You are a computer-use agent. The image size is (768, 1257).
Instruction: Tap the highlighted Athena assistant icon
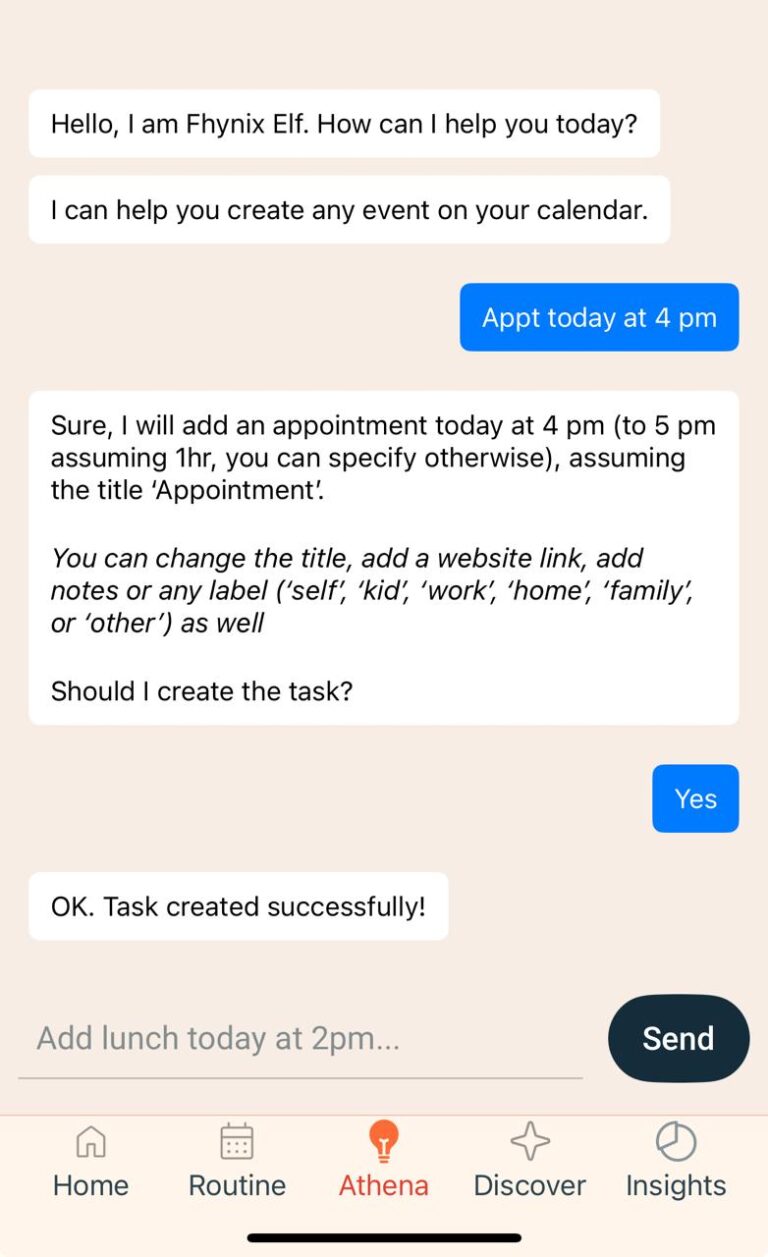click(383, 1140)
